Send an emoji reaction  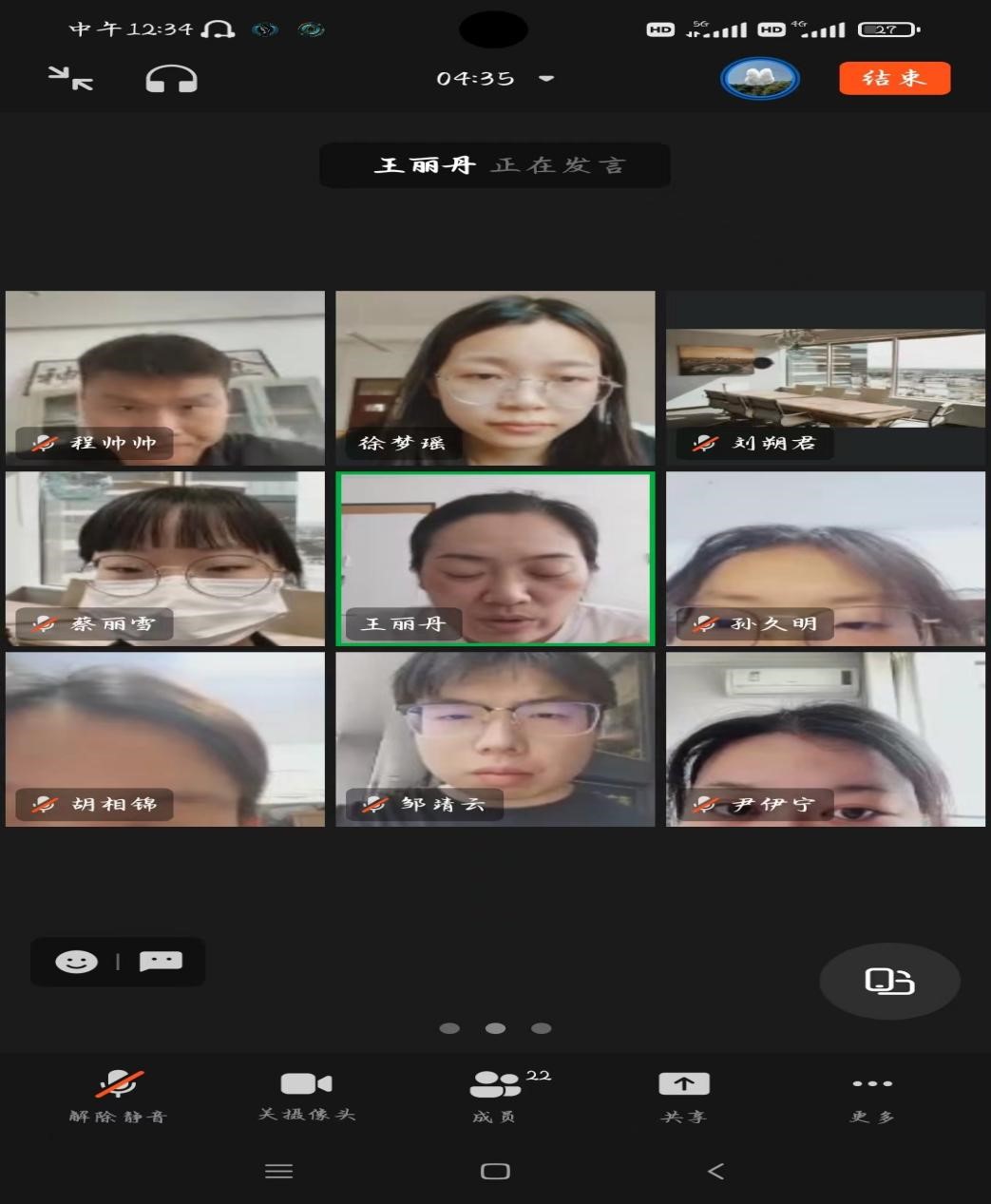coord(76,962)
